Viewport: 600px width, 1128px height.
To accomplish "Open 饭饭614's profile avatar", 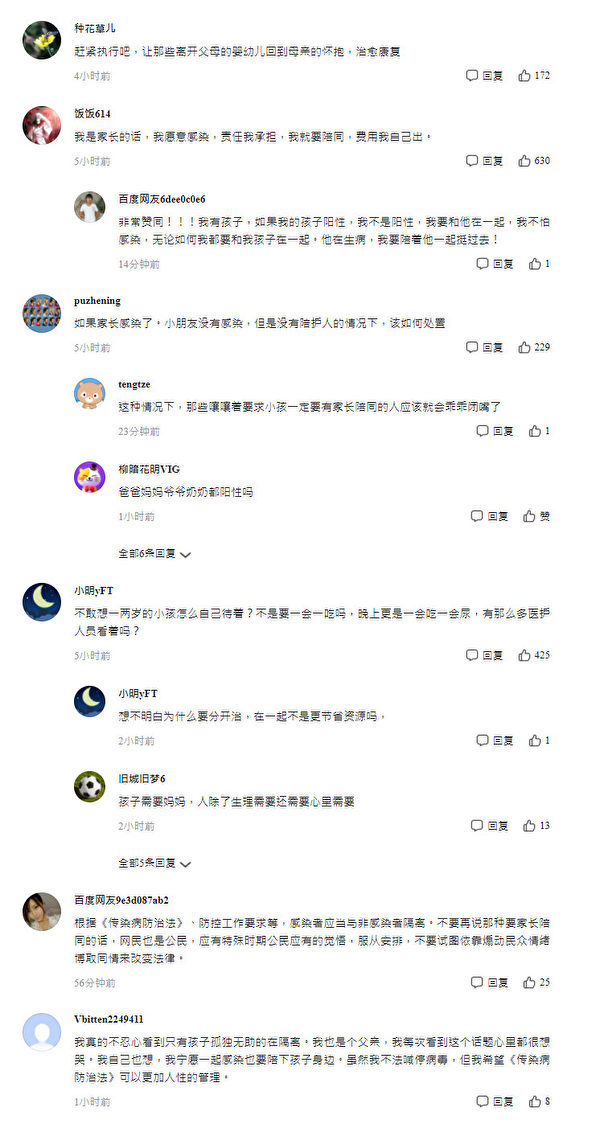I will click(x=41, y=125).
